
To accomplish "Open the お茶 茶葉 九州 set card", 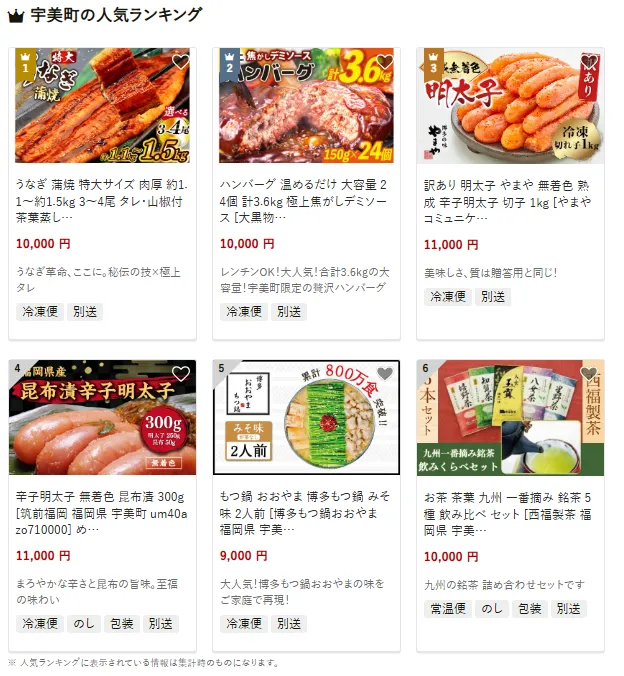I will click(510, 511).
